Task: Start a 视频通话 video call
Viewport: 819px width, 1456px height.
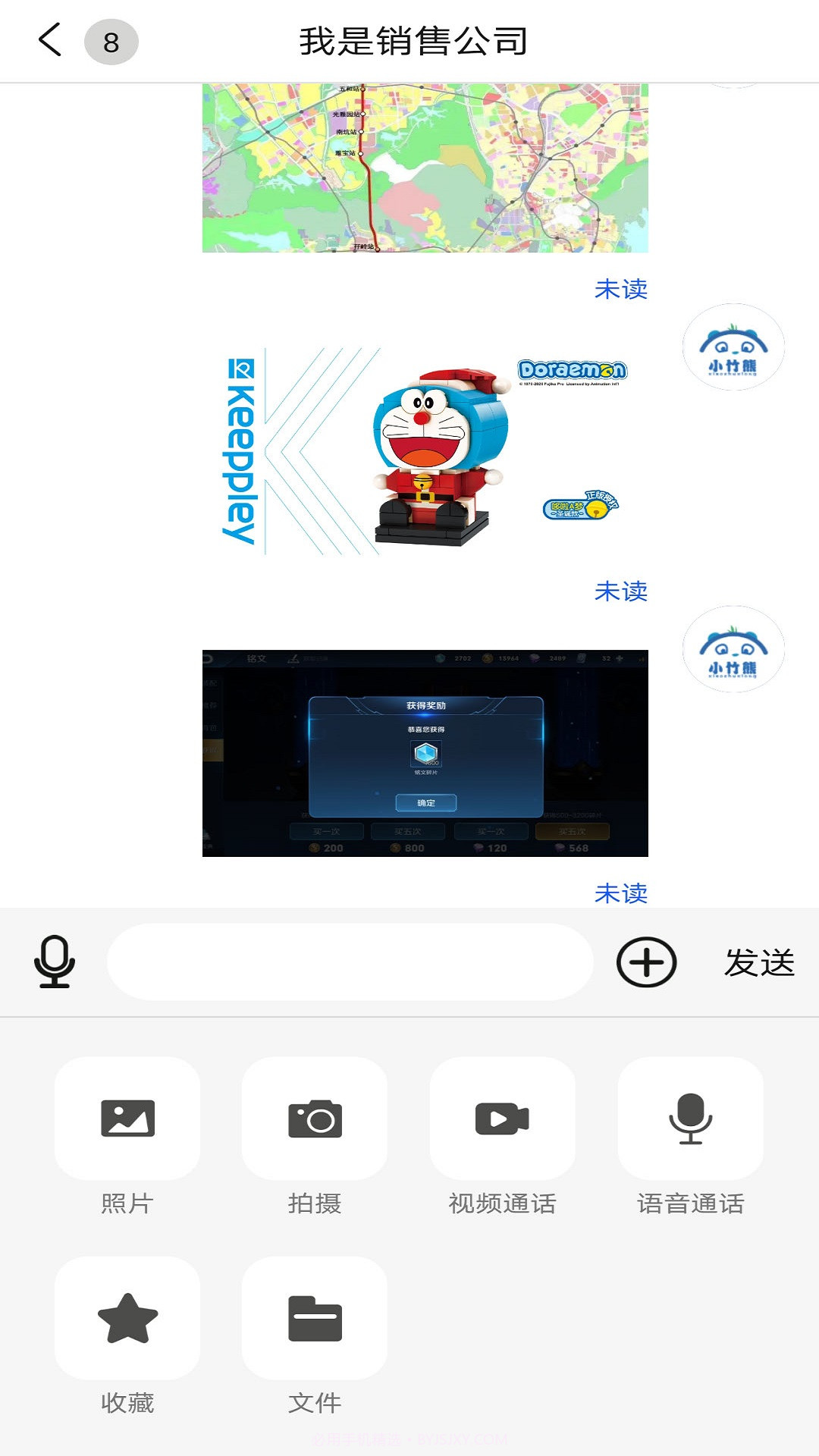Action: click(501, 1119)
